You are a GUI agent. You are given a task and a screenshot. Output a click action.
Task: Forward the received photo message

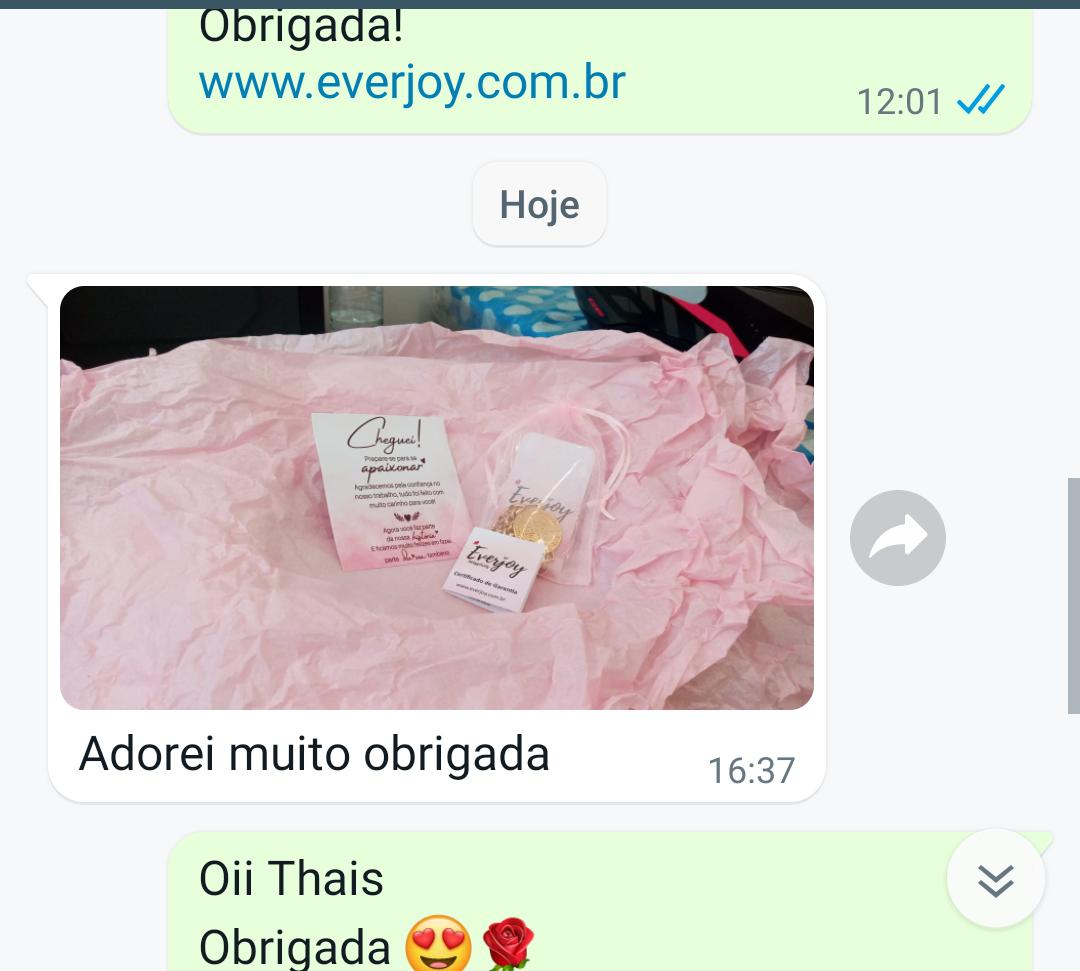pos(897,538)
